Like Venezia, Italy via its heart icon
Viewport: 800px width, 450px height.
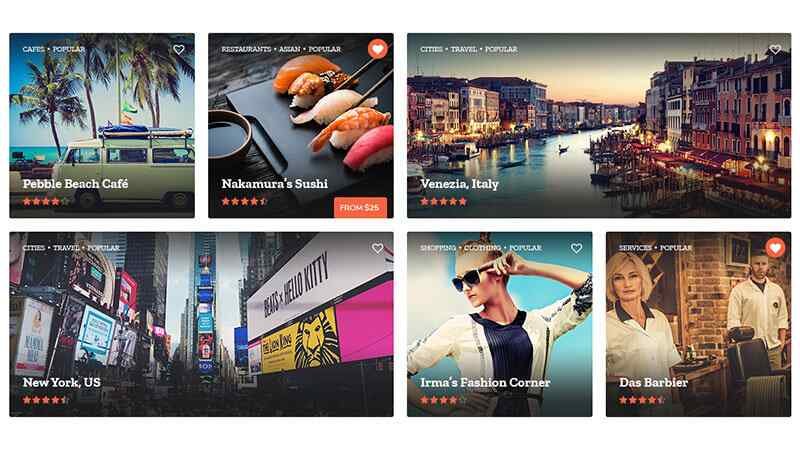[775, 49]
